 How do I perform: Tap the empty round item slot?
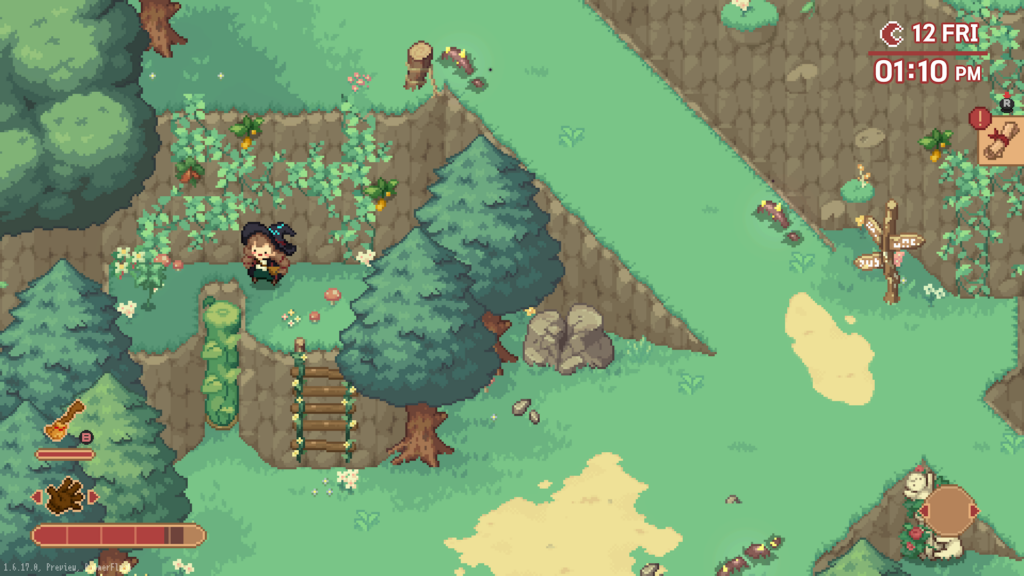point(949,511)
